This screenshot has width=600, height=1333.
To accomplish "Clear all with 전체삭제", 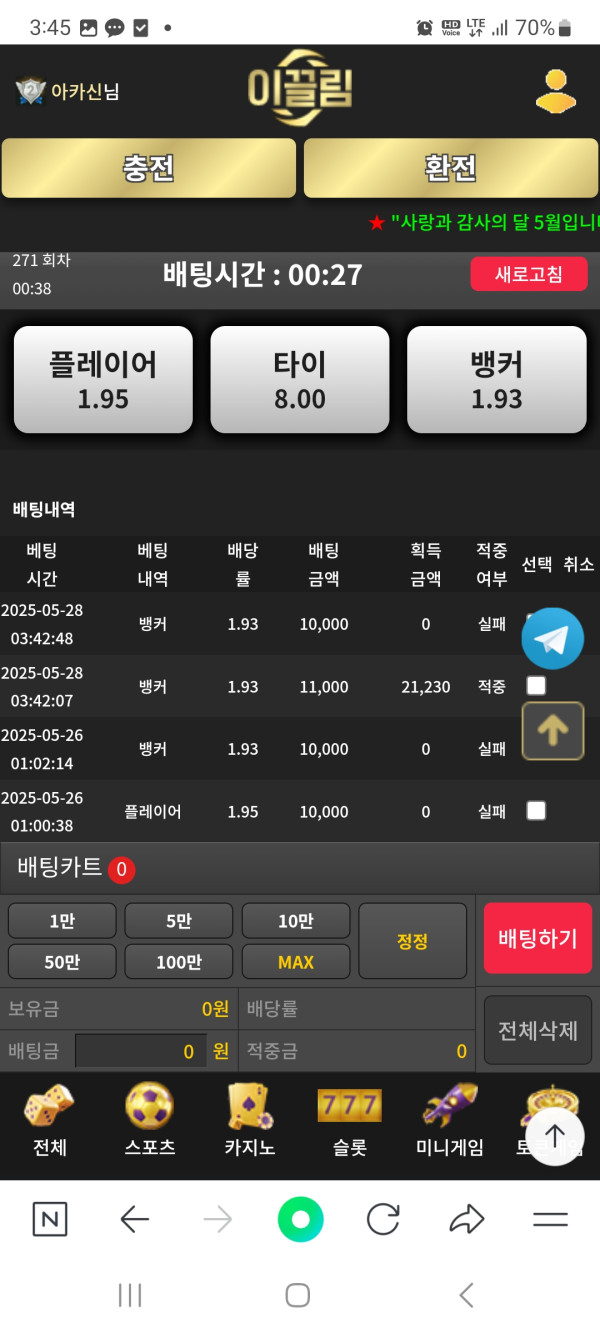I will tap(537, 1030).
